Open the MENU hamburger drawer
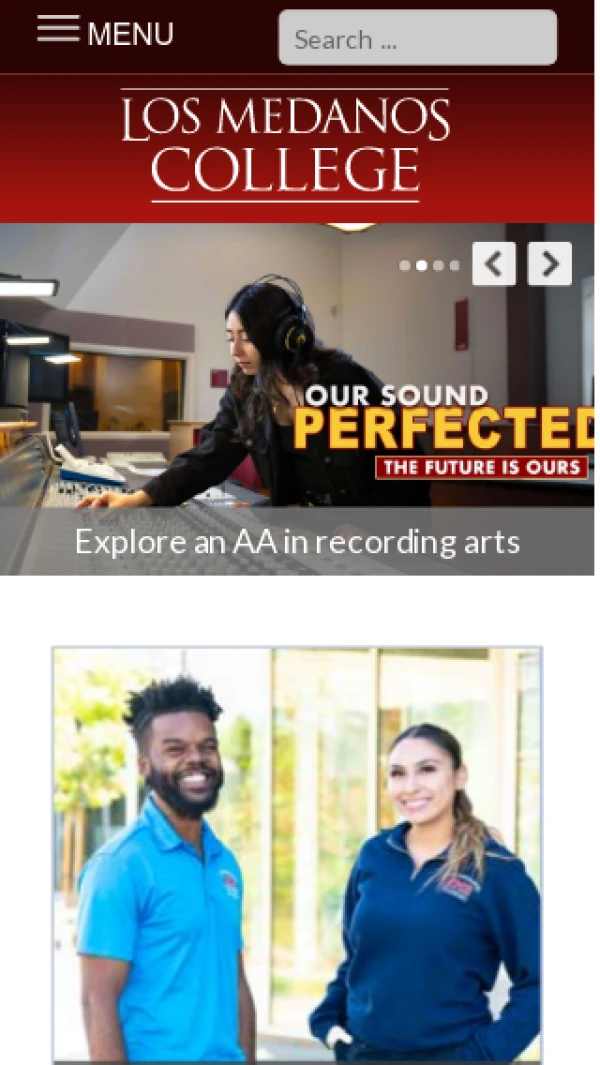The width and height of the screenshot is (600, 1065). 105,32
